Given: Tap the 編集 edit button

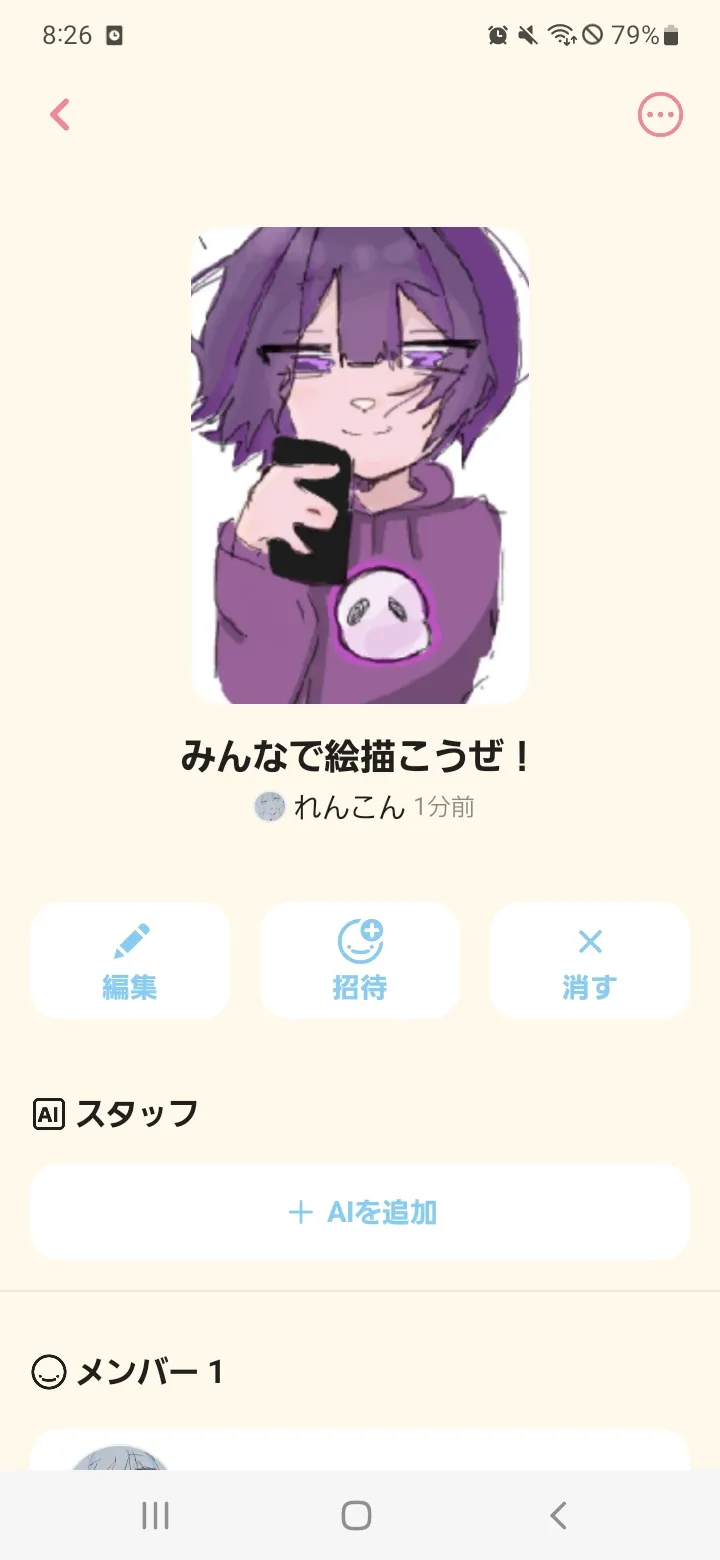Looking at the screenshot, I should pos(130,961).
